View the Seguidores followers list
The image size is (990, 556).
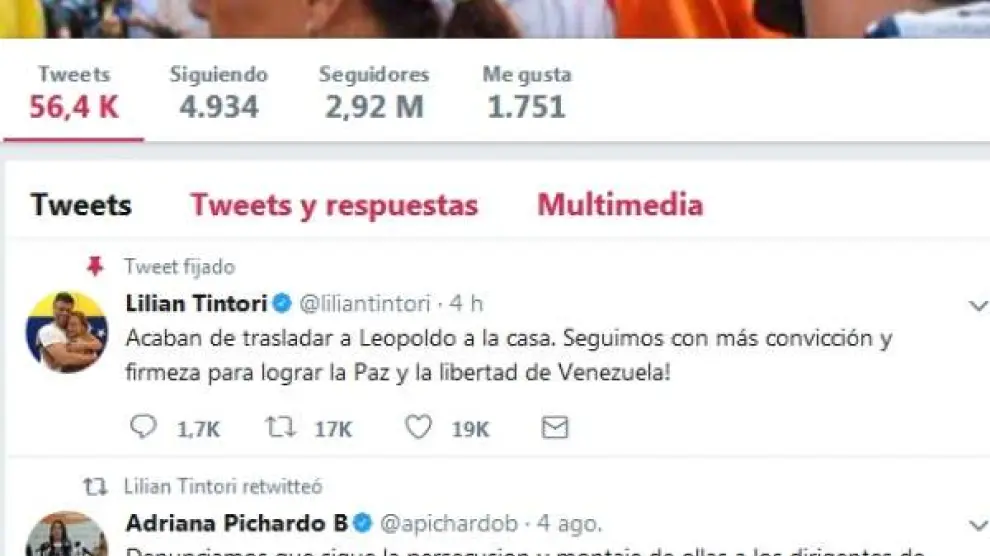tap(373, 92)
